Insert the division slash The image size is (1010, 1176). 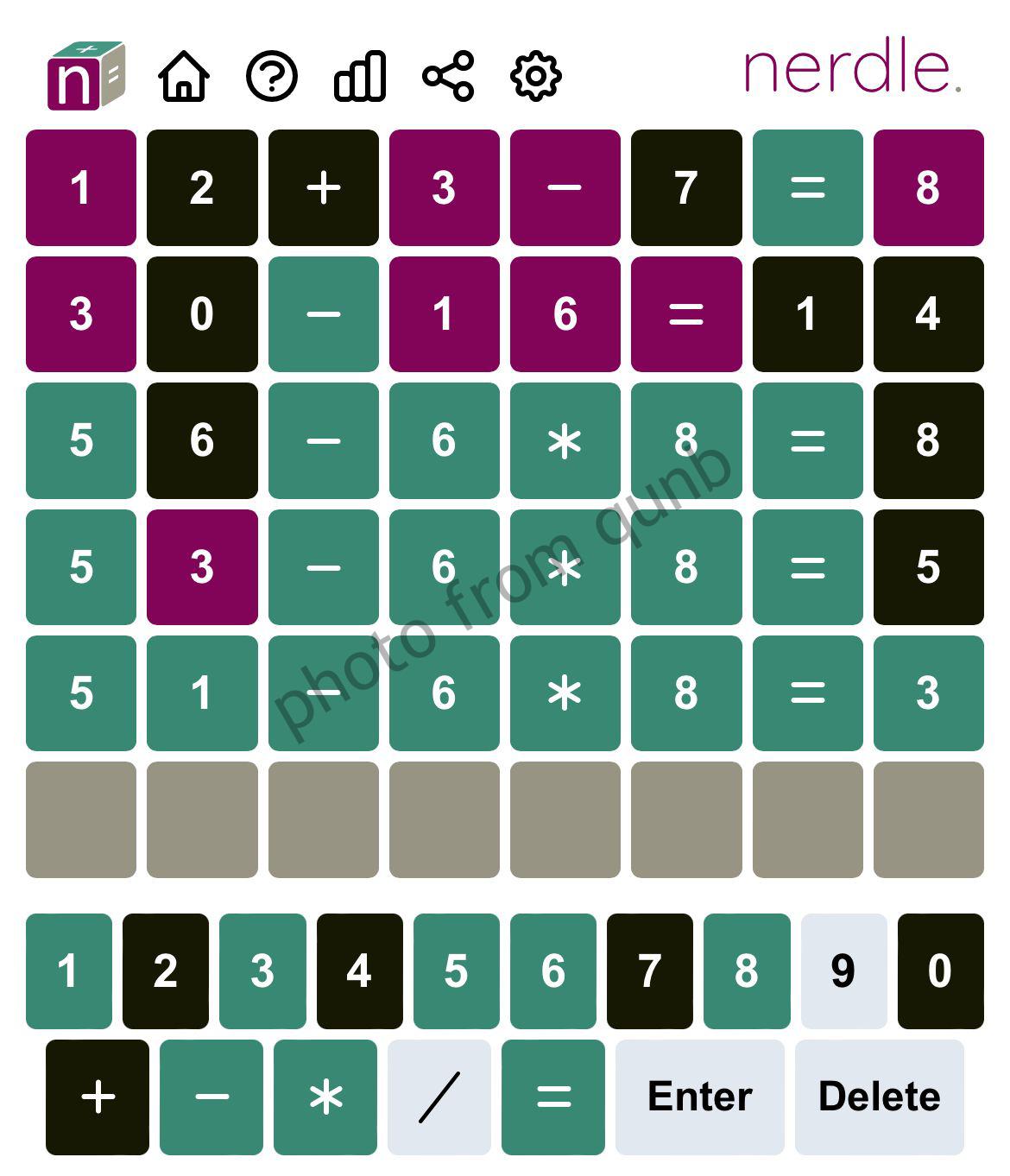[x=439, y=1097]
